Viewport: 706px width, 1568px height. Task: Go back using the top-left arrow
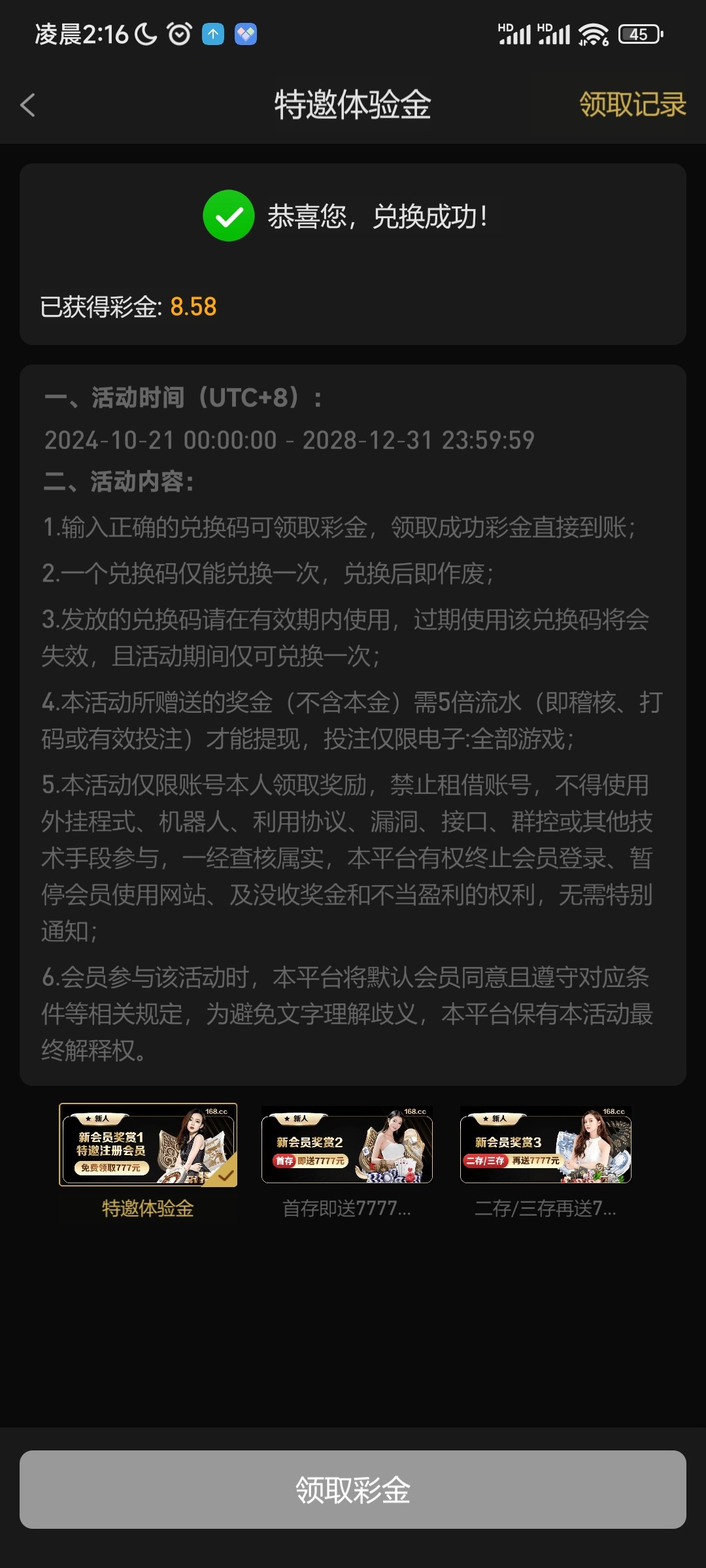pyautogui.click(x=27, y=105)
